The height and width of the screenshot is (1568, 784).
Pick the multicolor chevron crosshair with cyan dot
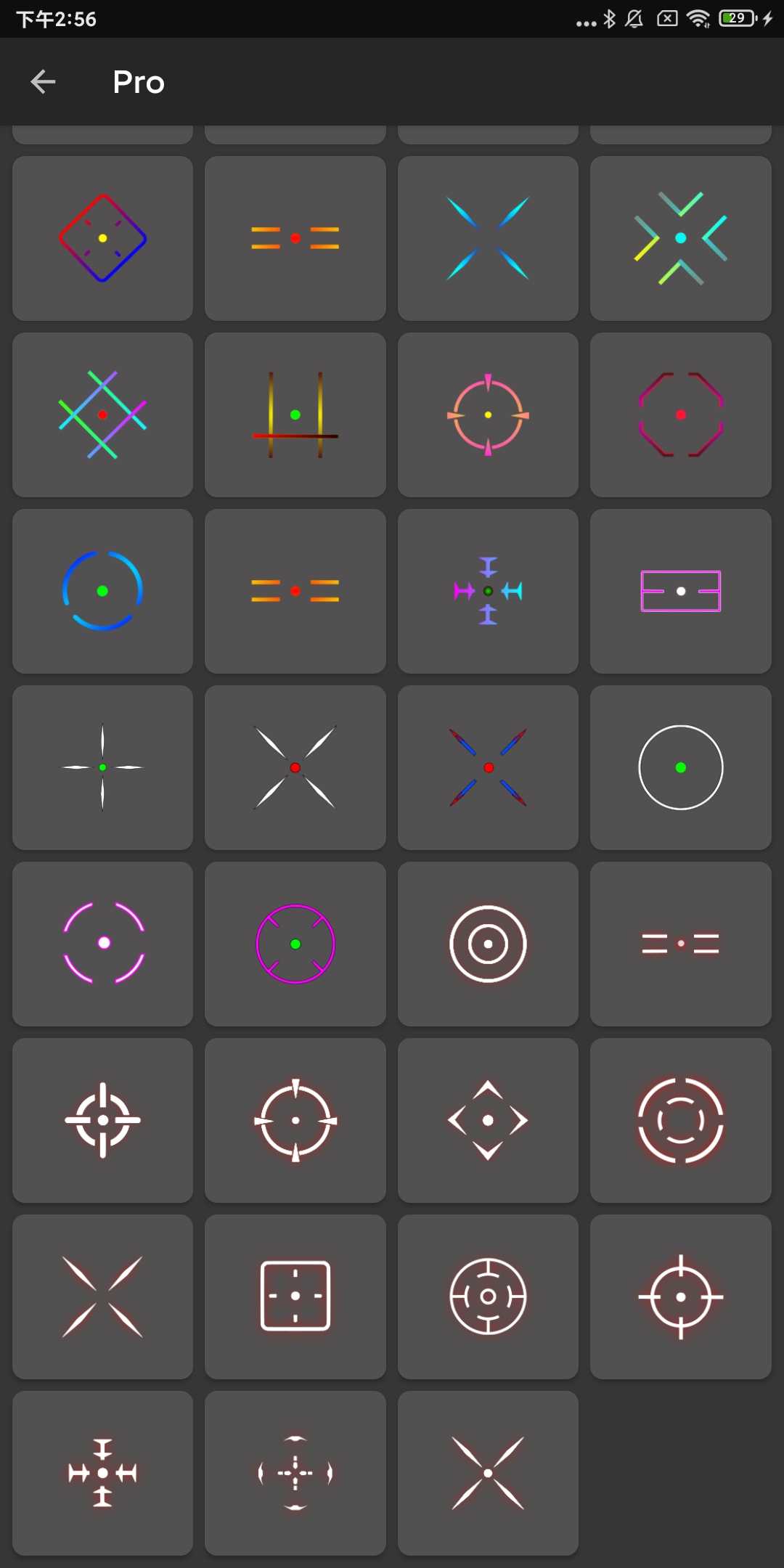click(x=680, y=238)
